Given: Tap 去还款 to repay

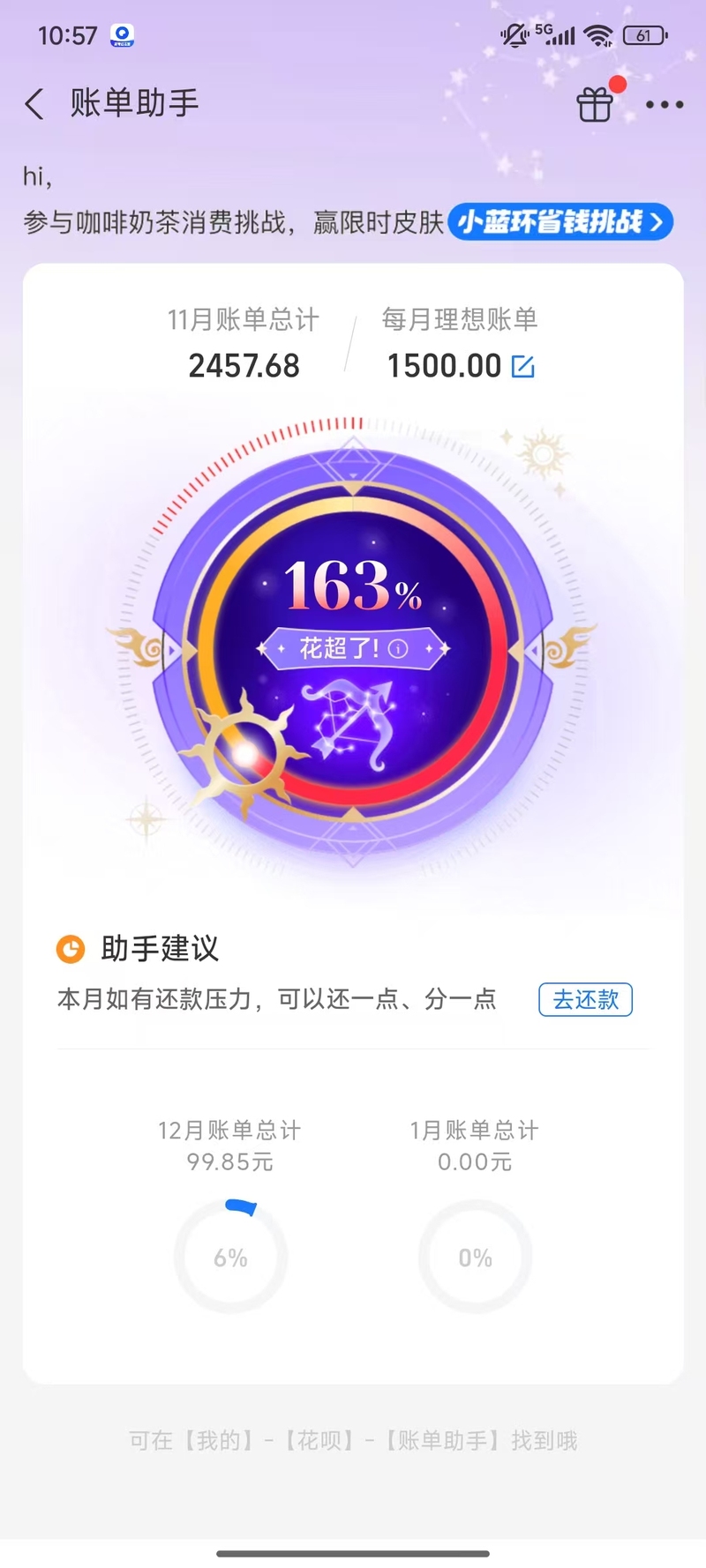Looking at the screenshot, I should click(x=585, y=999).
